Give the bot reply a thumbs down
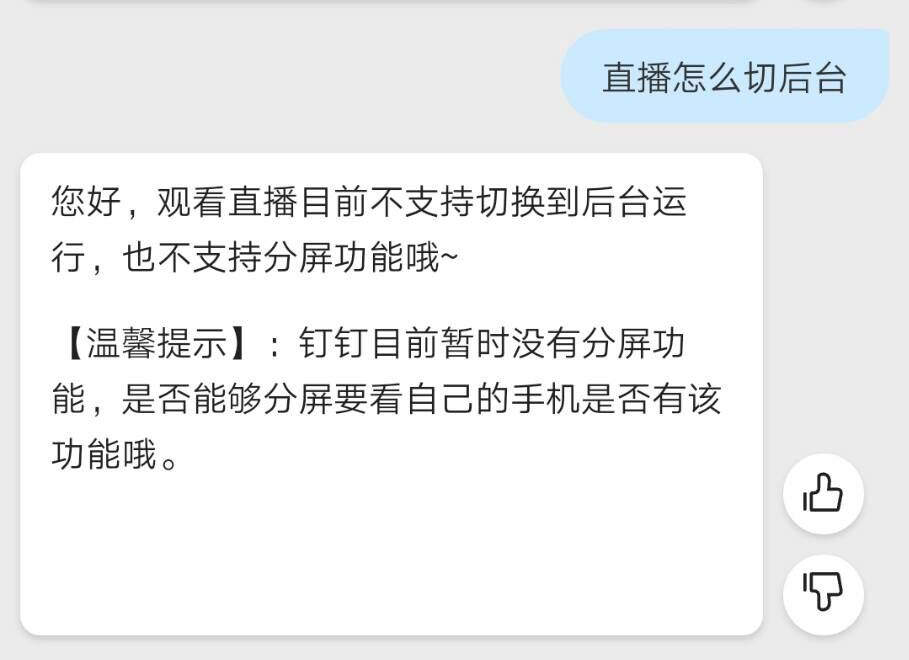The width and height of the screenshot is (909, 660). click(823, 594)
